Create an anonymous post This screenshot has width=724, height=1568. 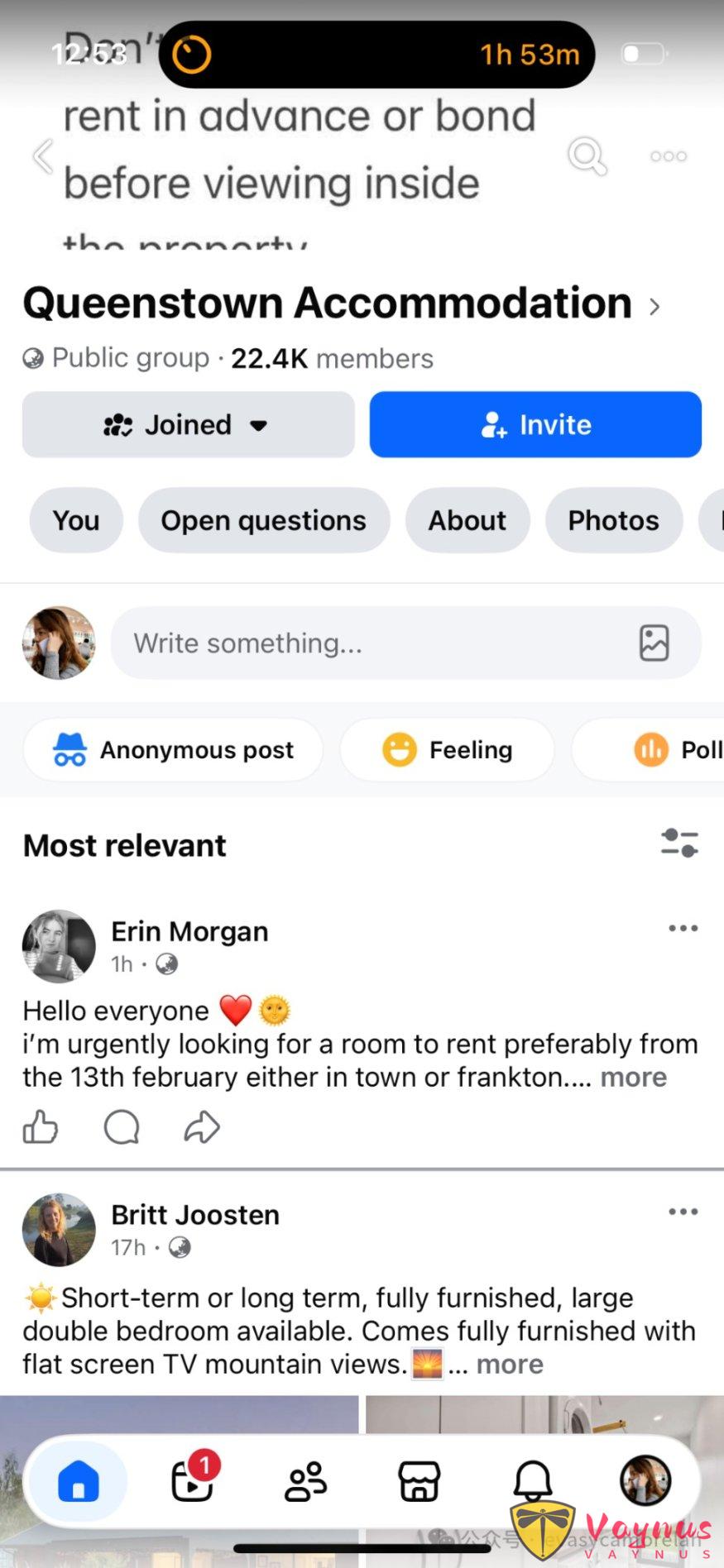tap(174, 750)
